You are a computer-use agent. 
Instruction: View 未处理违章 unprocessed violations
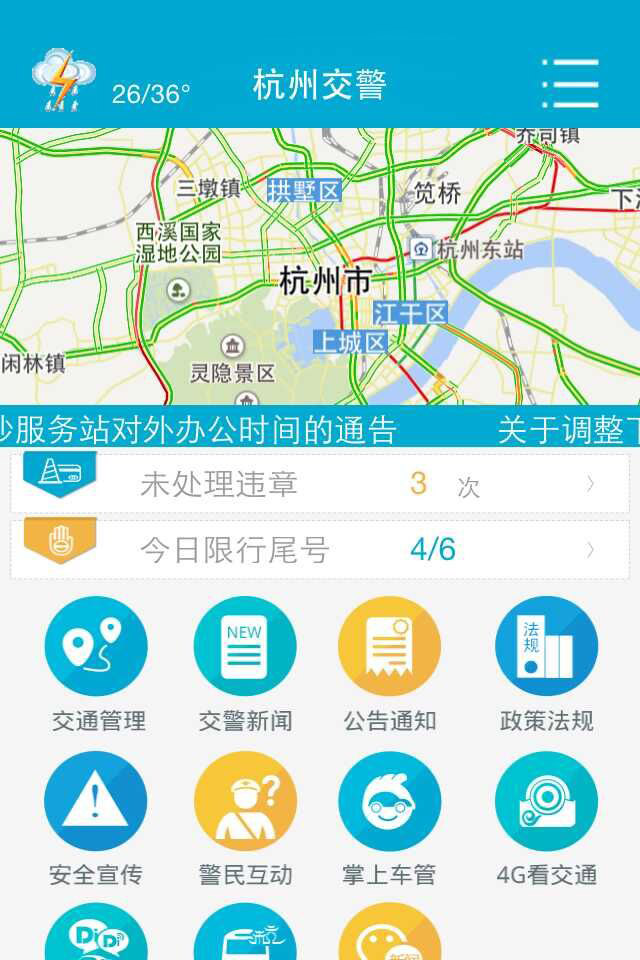(x=320, y=485)
